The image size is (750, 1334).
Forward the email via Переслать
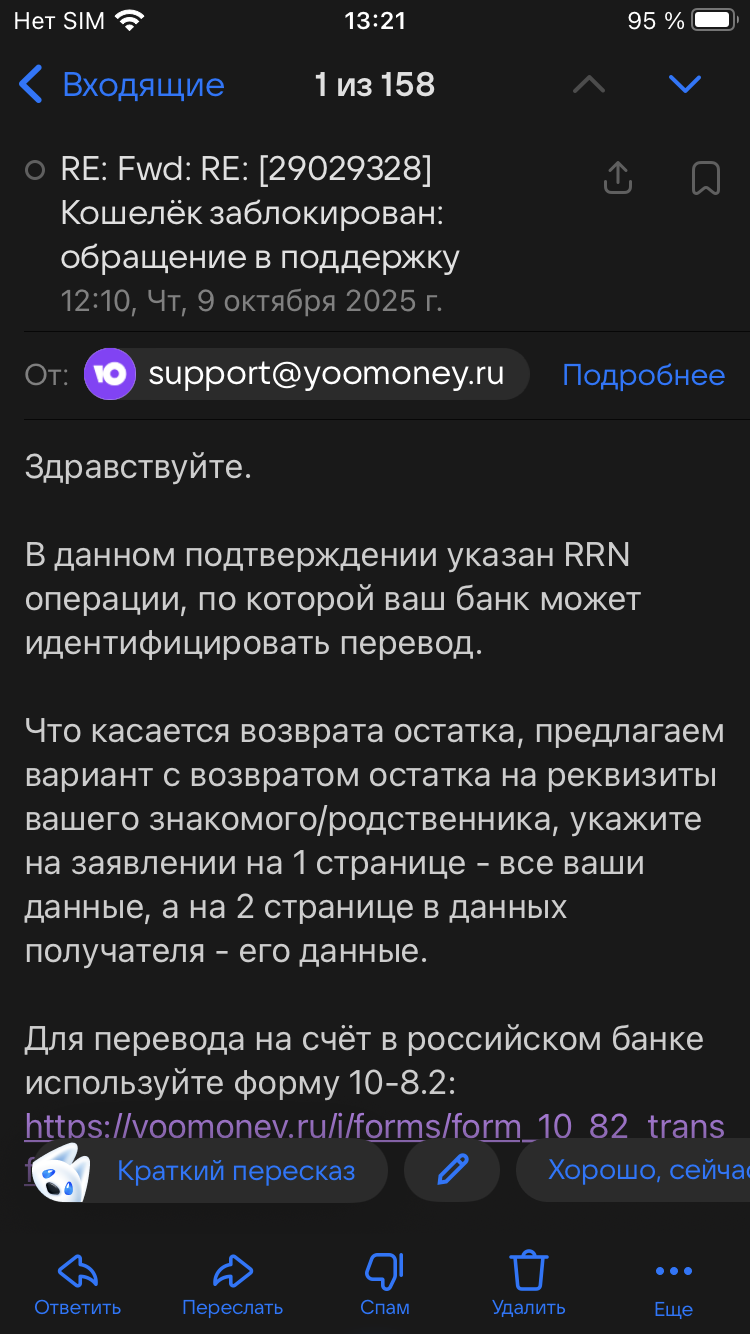pos(232,1283)
